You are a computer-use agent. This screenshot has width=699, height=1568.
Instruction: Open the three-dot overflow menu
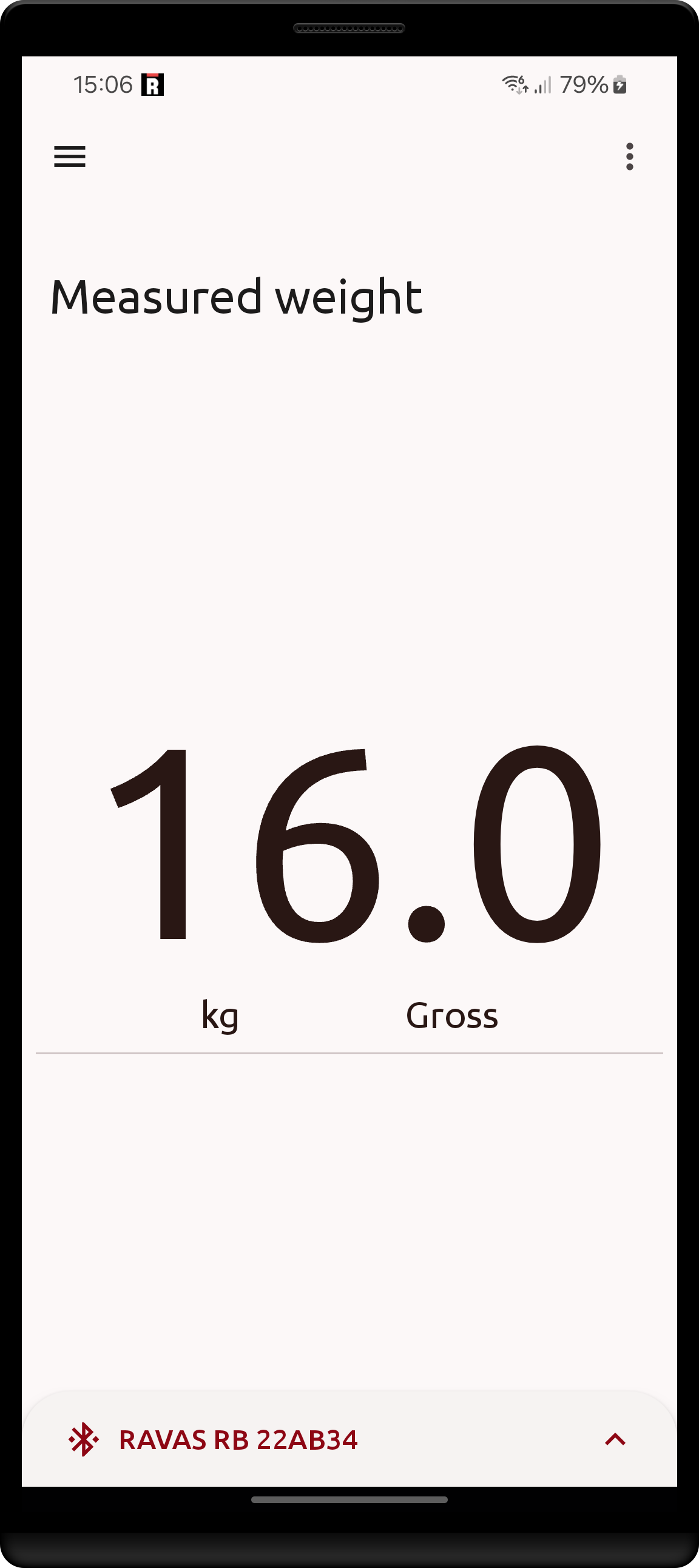pyautogui.click(x=630, y=156)
